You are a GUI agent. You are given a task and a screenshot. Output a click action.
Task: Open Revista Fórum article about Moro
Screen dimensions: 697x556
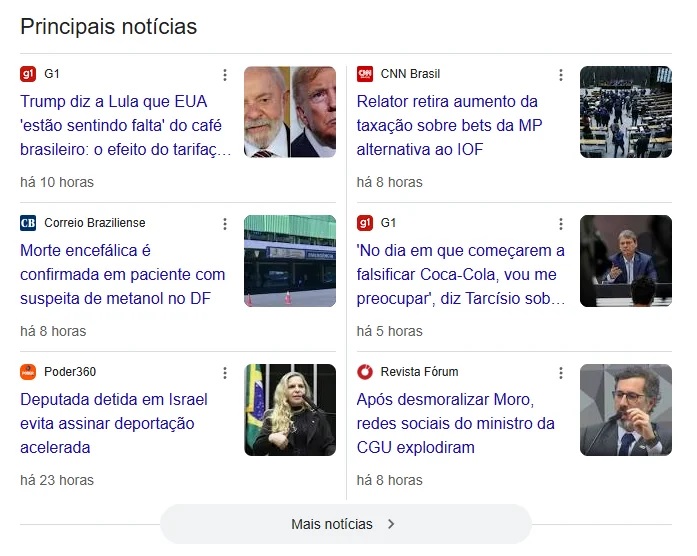click(x=455, y=423)
